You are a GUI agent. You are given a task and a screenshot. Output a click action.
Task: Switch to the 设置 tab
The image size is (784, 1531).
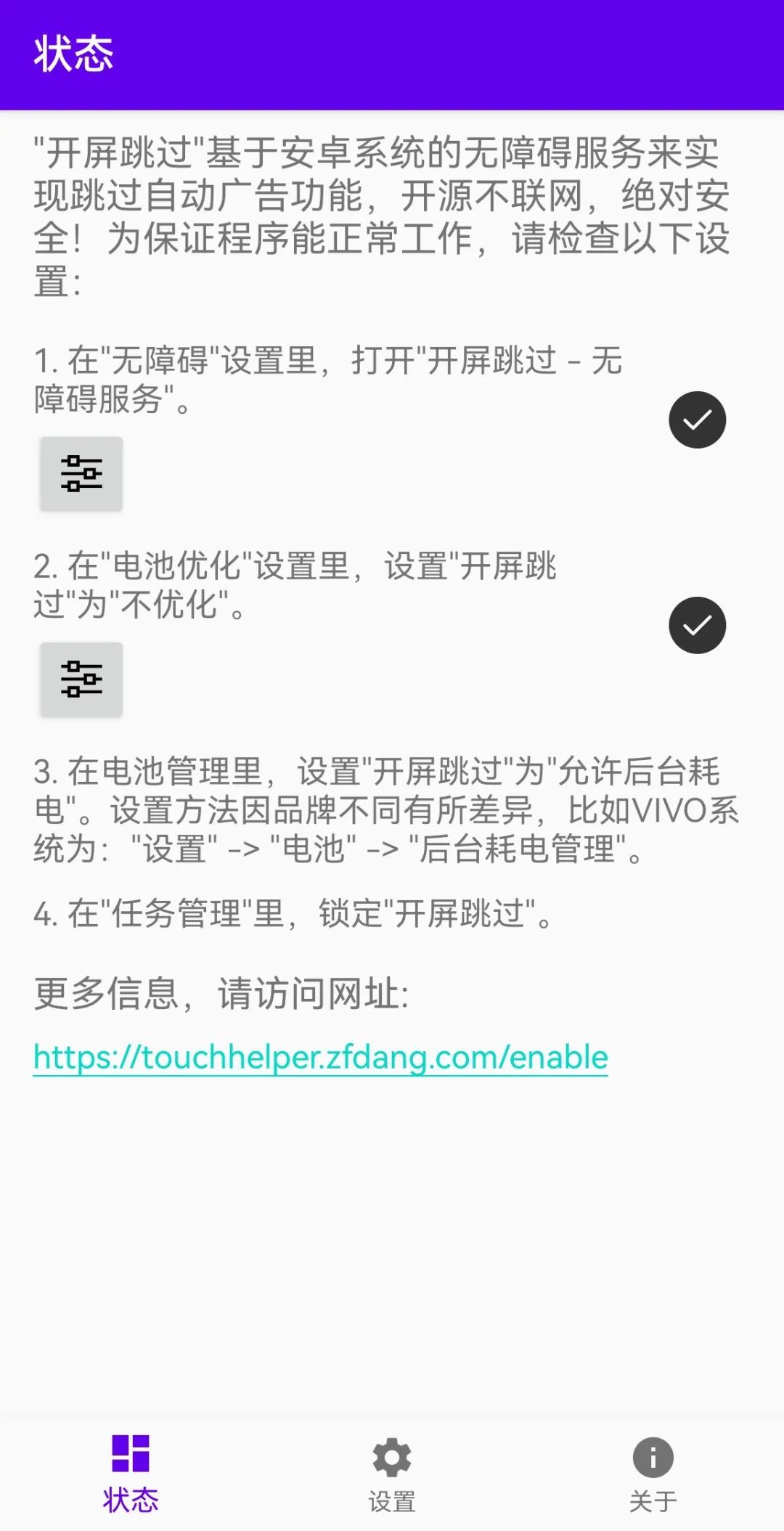pos(392,1474)
